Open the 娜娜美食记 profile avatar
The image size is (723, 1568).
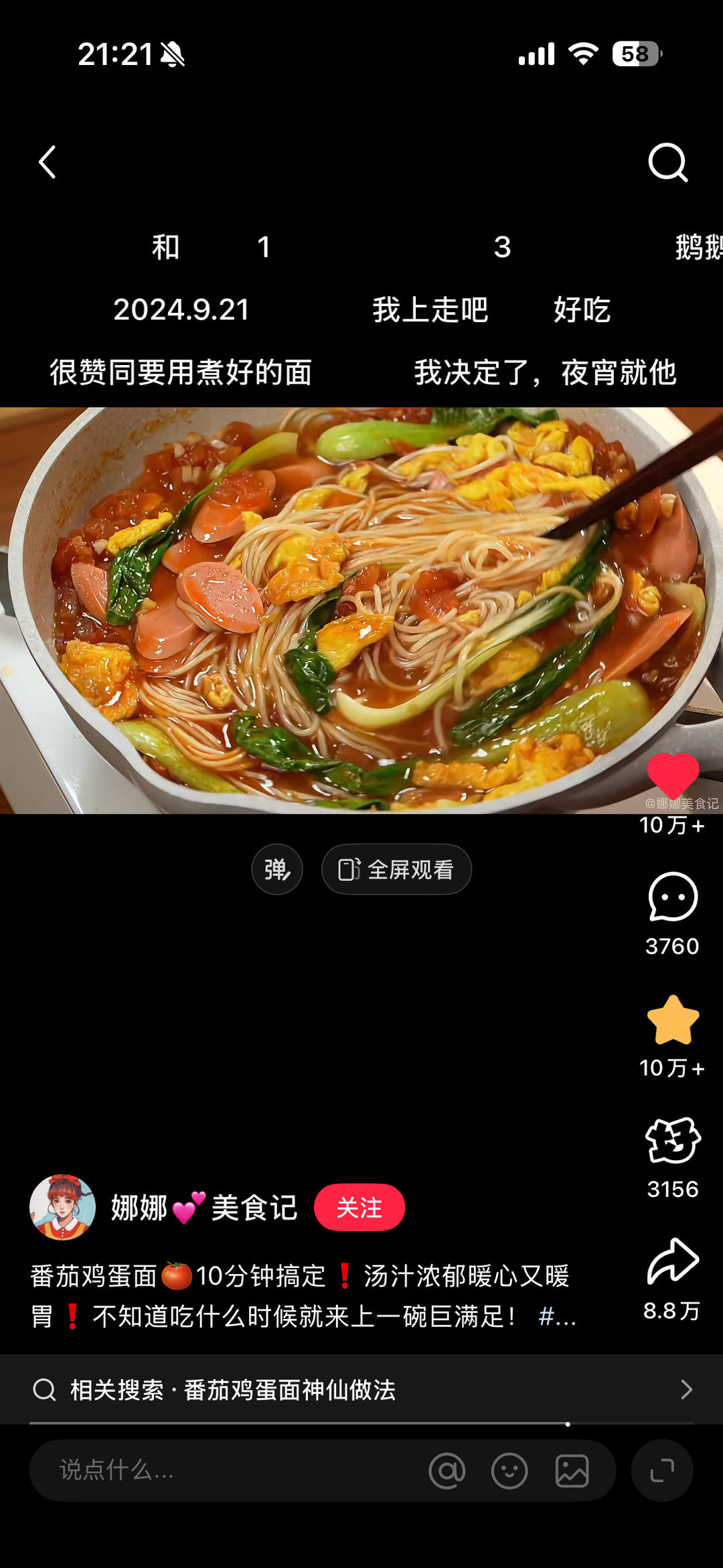62,1208
